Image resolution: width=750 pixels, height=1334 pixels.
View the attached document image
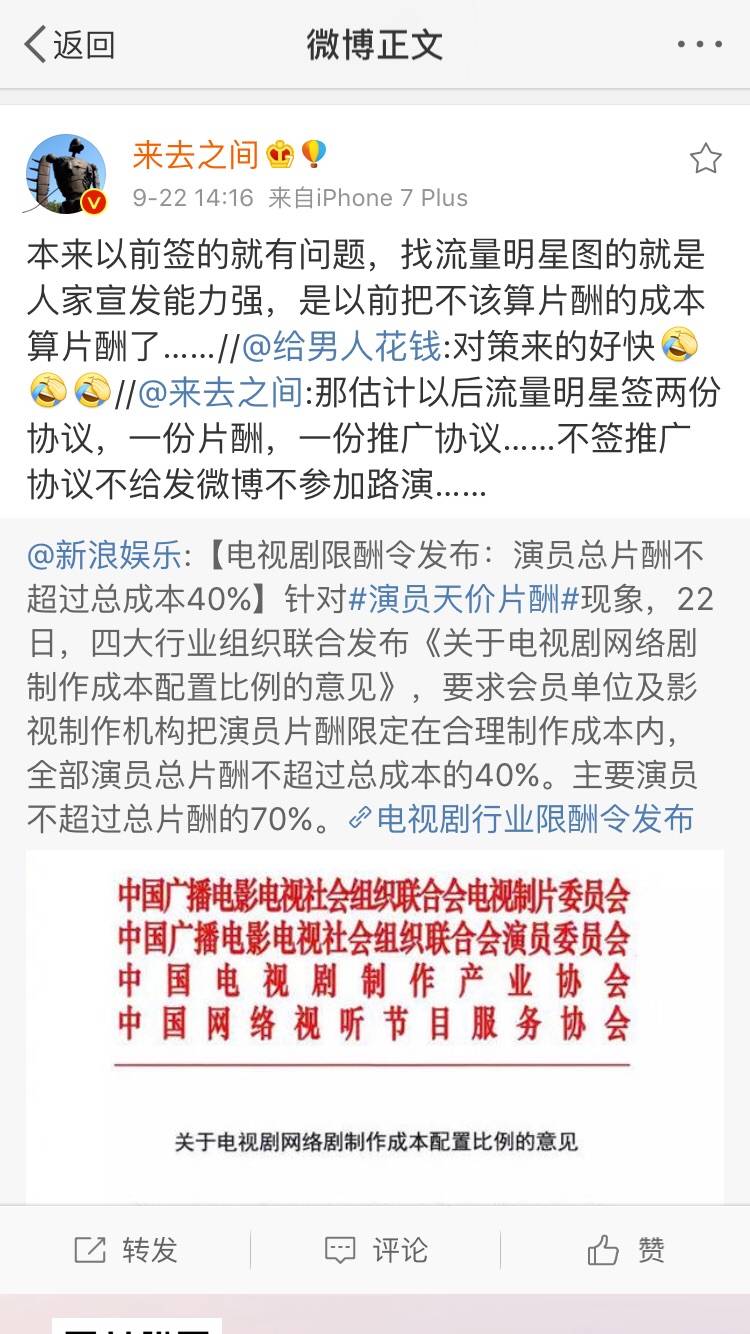tap(375, 1026)
